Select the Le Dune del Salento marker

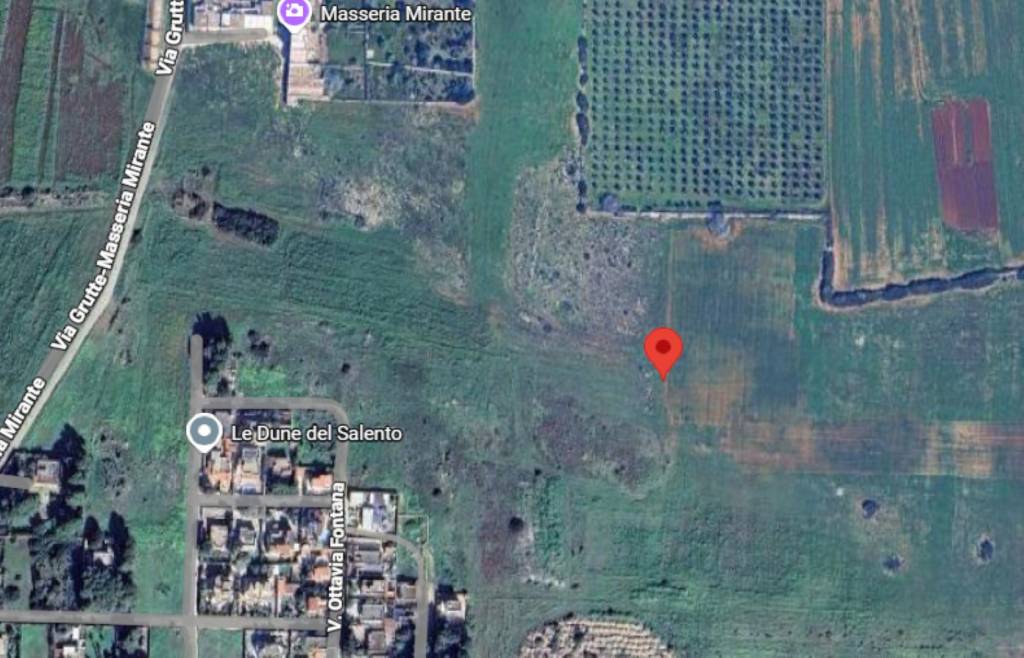point(205,432)
